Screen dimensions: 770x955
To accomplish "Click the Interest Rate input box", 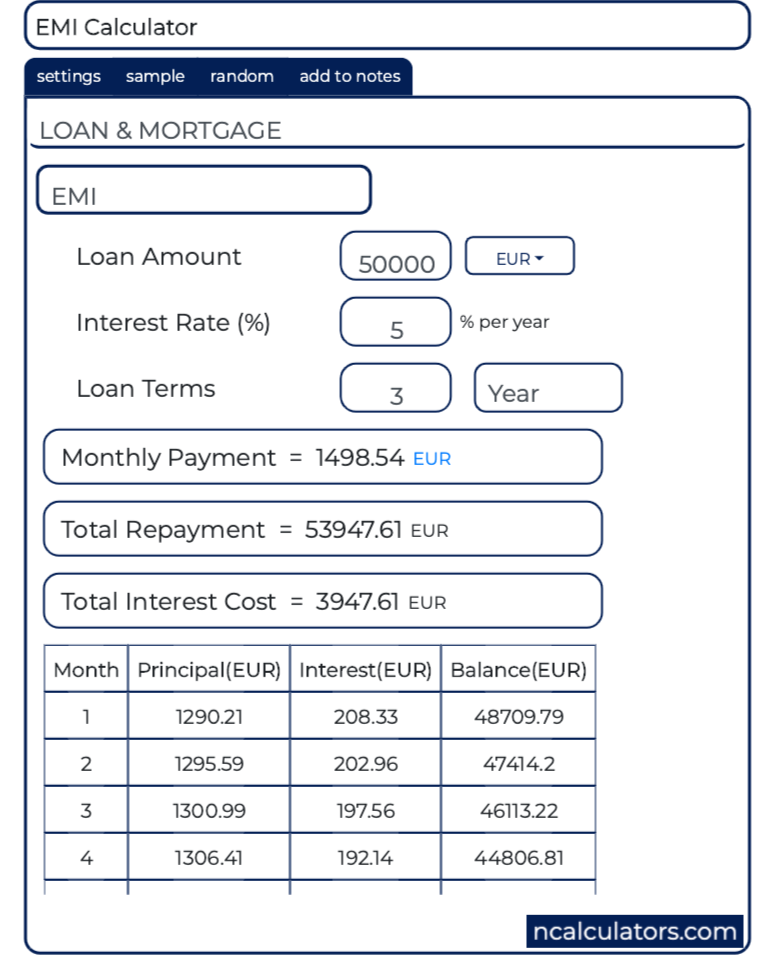I will click(395, 322).
